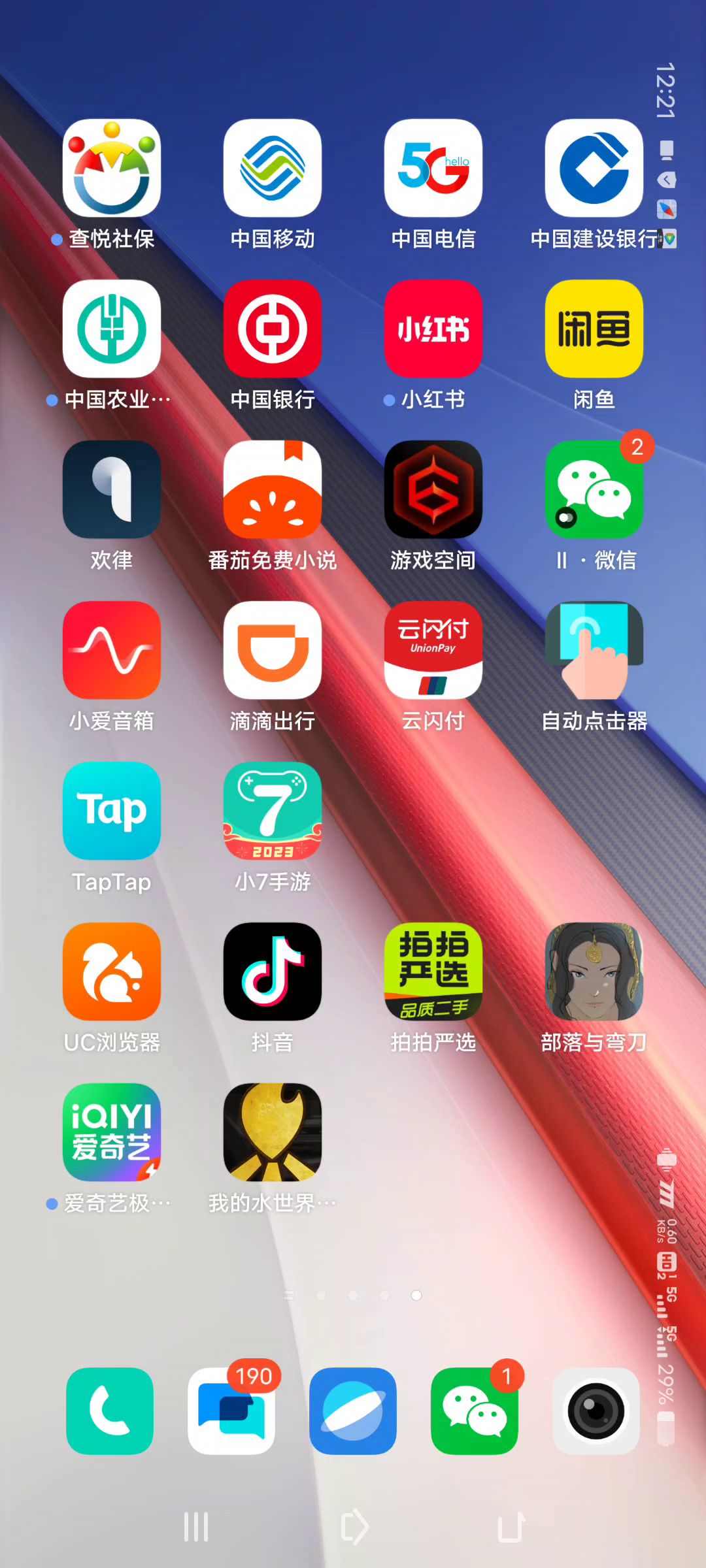Launch the 小红书 app
706x1568 pixels.
433,329
